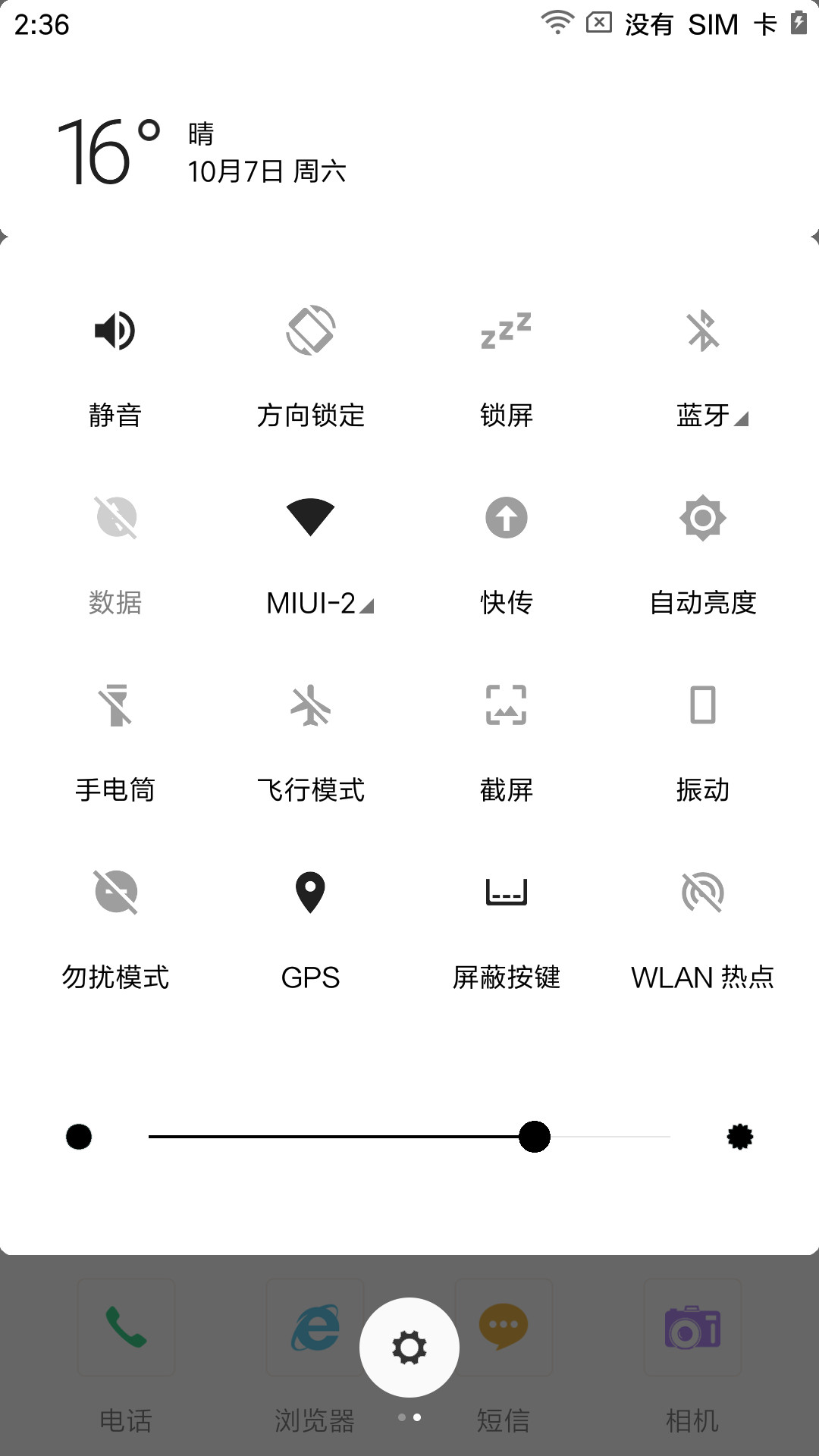Open settings via the gear button

click(x=409, y=1348)
